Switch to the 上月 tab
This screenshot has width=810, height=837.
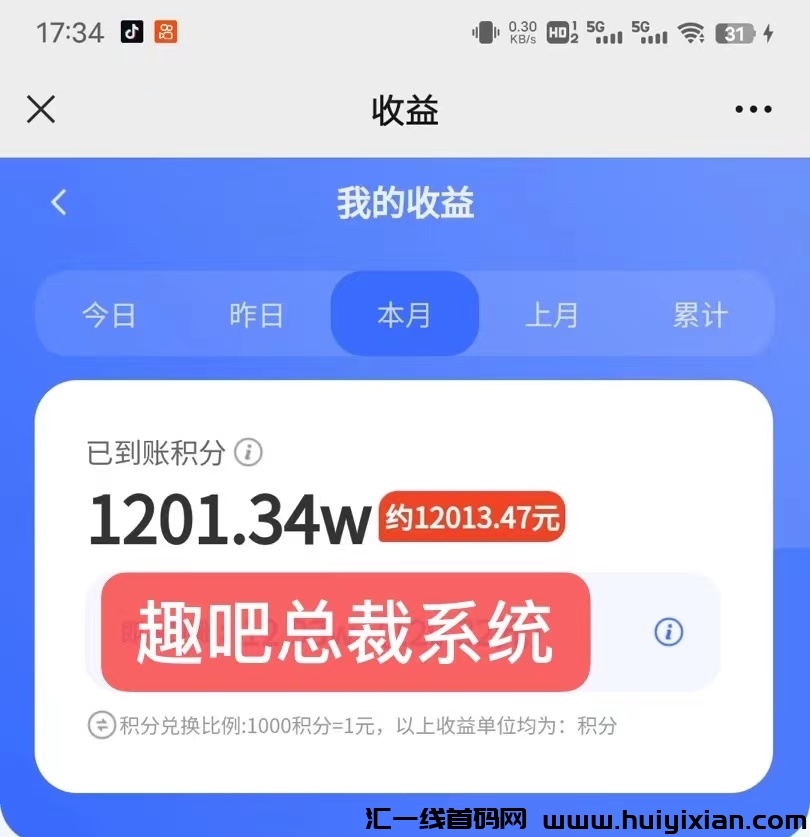(x=552, y=315)
